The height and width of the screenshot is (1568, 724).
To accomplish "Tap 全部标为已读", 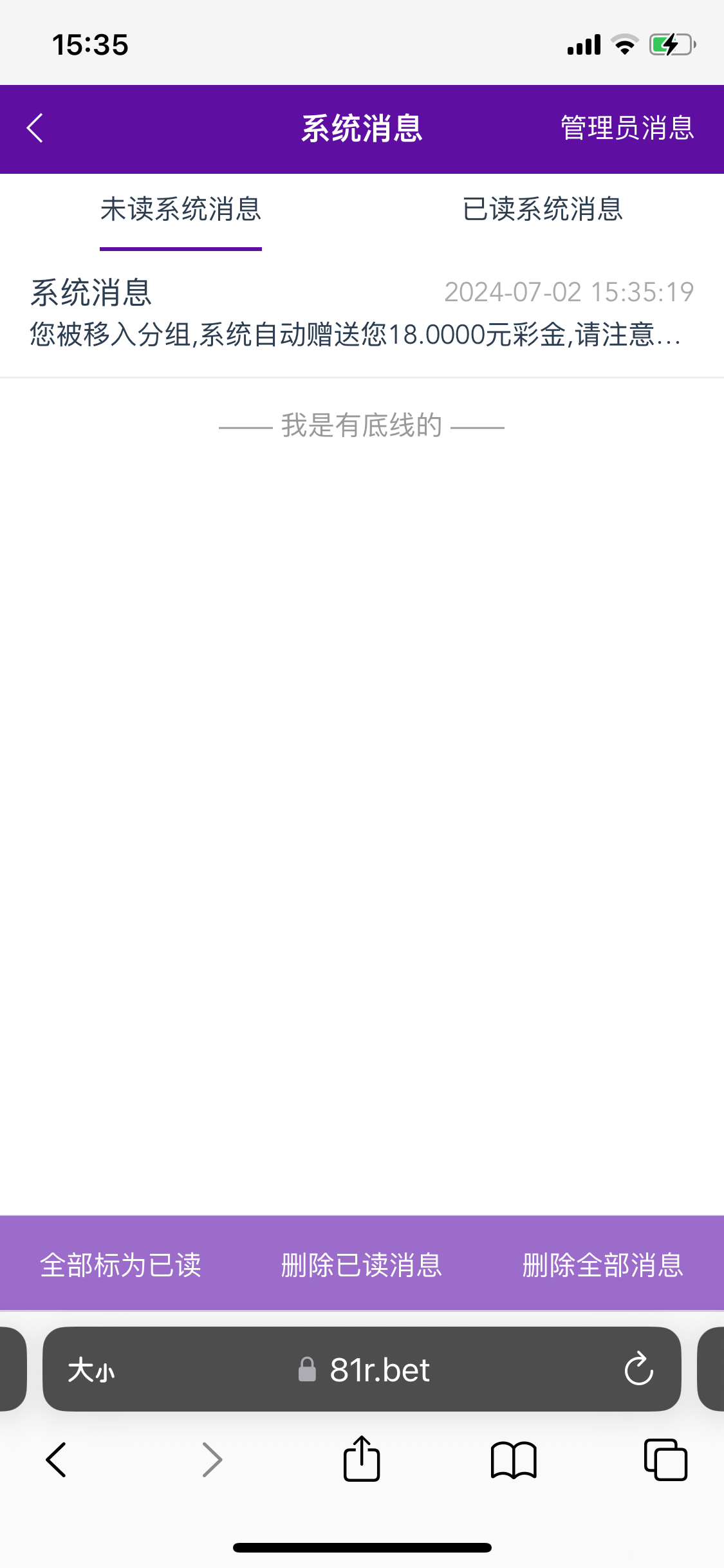I will [120, 1265].
